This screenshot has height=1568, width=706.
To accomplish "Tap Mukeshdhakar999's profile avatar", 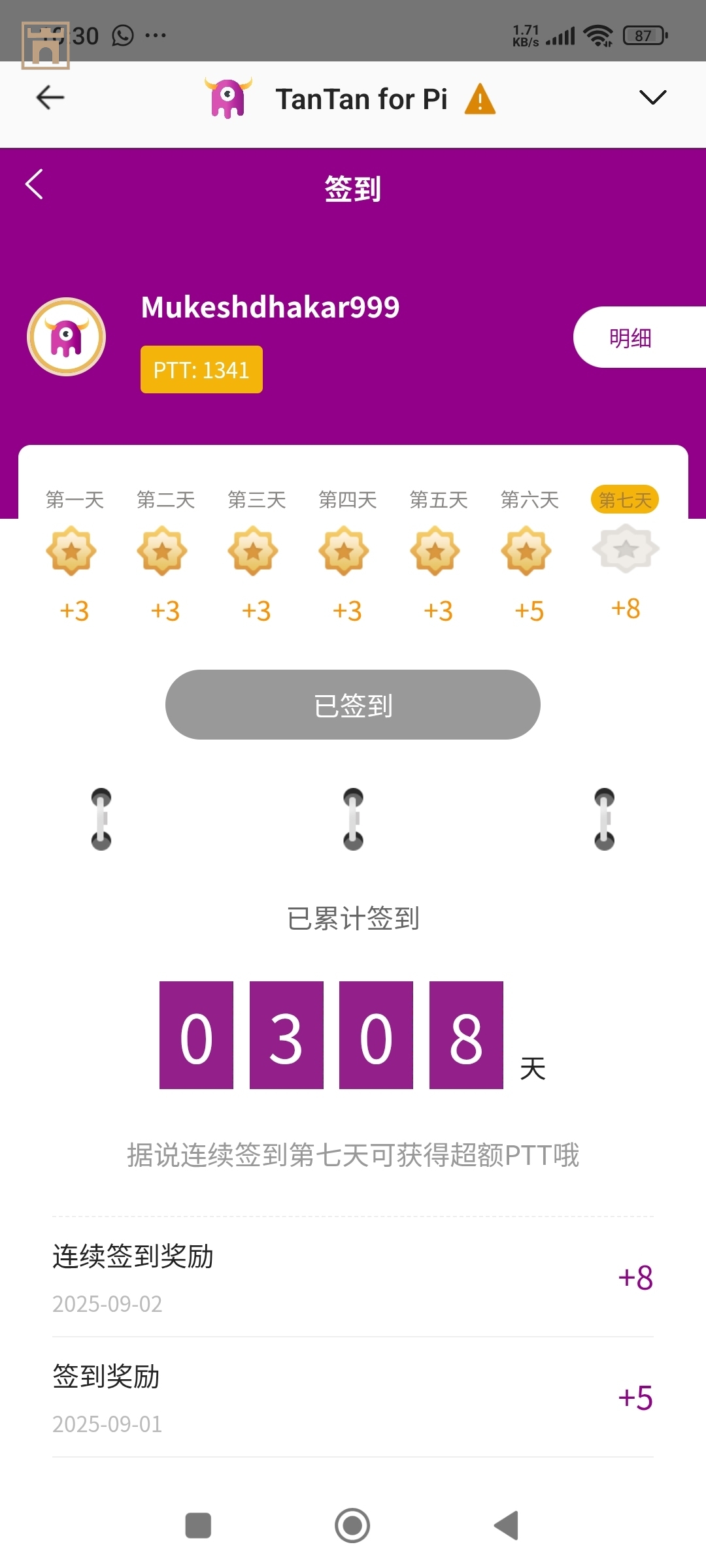I will [x=66, y=336].
